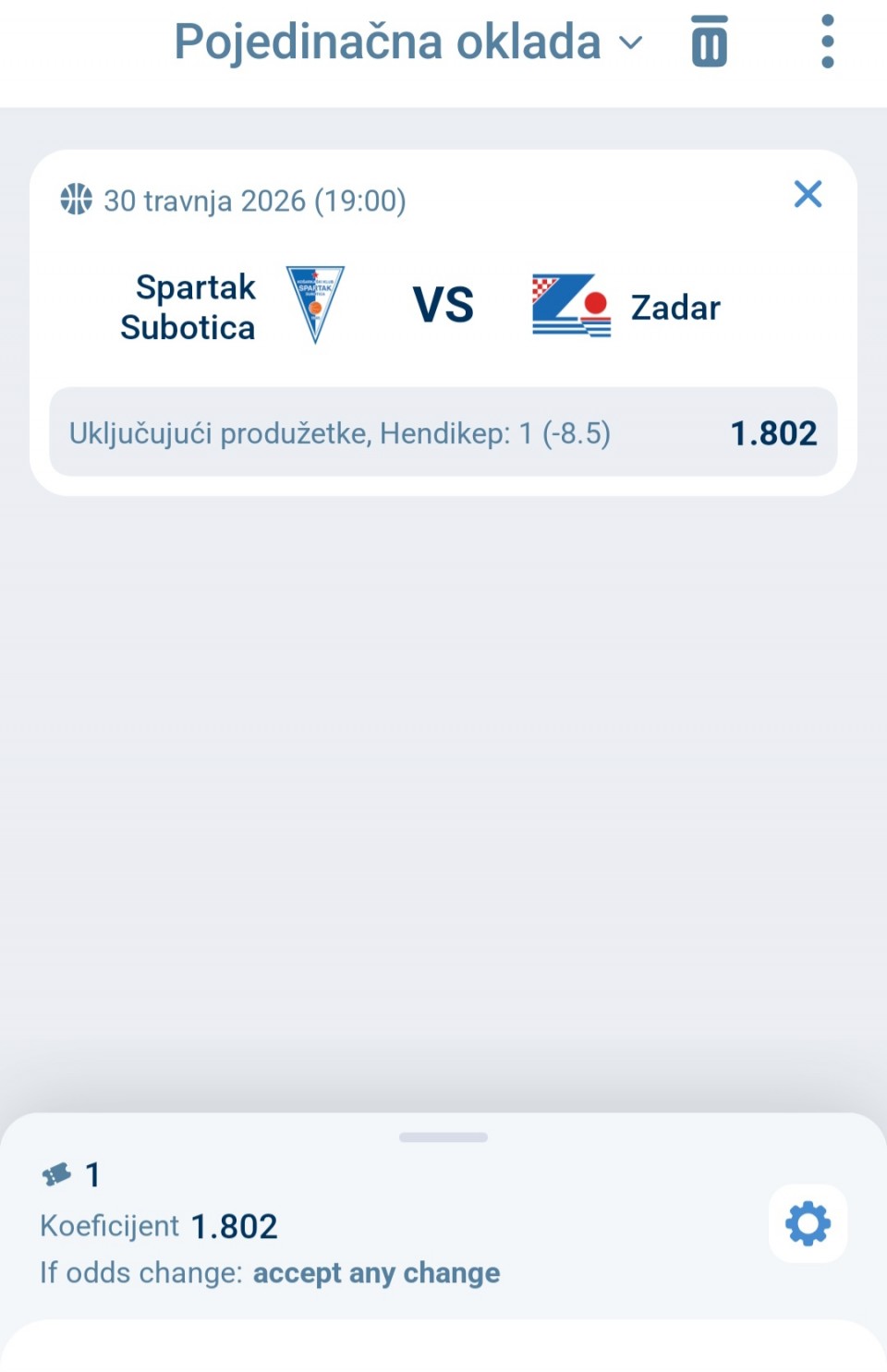Screen dimensions: 887x1372
Task: Expand the Pojedinačna oklada bet type dropdown
Action: 407,42
